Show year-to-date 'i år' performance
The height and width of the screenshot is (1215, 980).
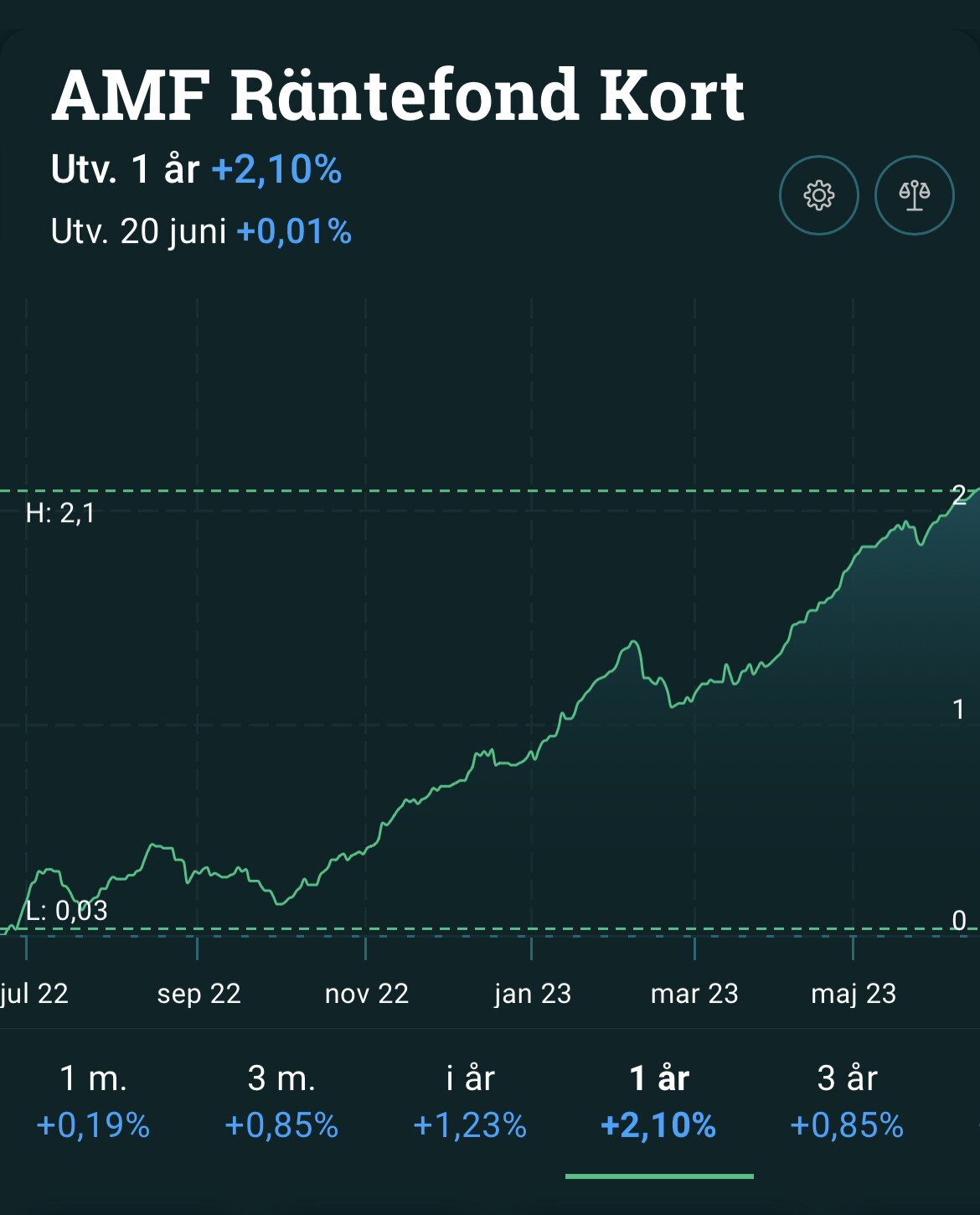[x=470, y=1101]
